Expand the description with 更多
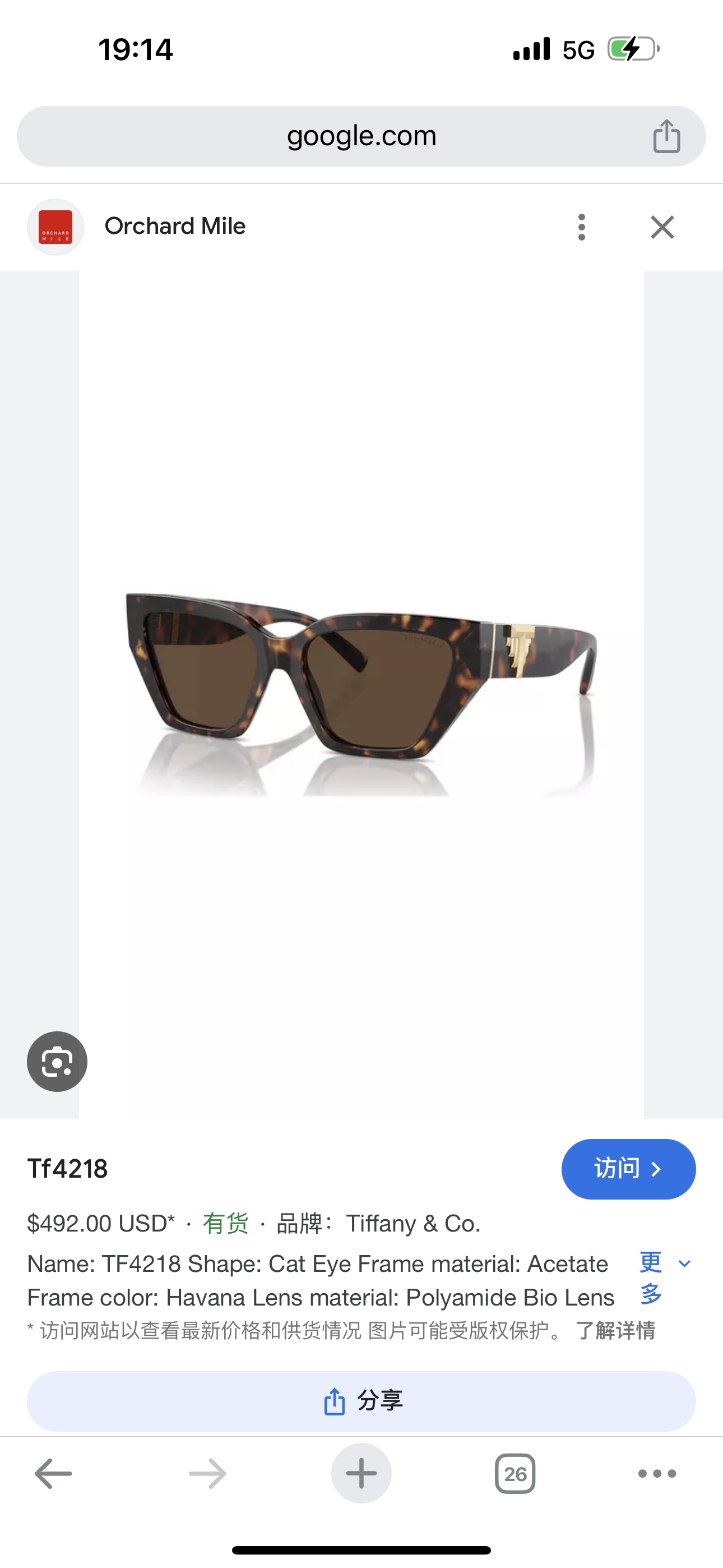The image size is (723, 1568). (x=665, y=1278)
